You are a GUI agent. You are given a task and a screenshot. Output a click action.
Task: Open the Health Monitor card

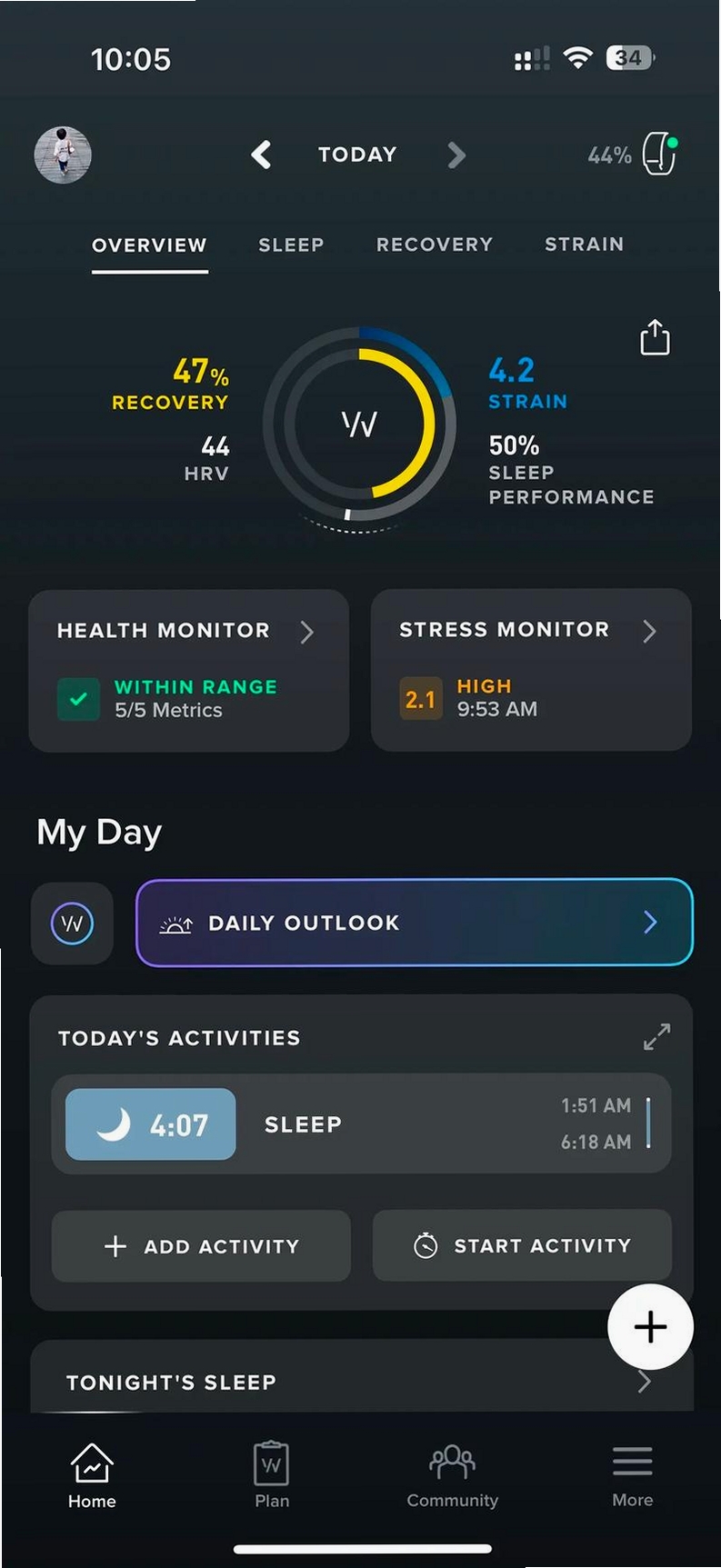click(x=189, y=671)
